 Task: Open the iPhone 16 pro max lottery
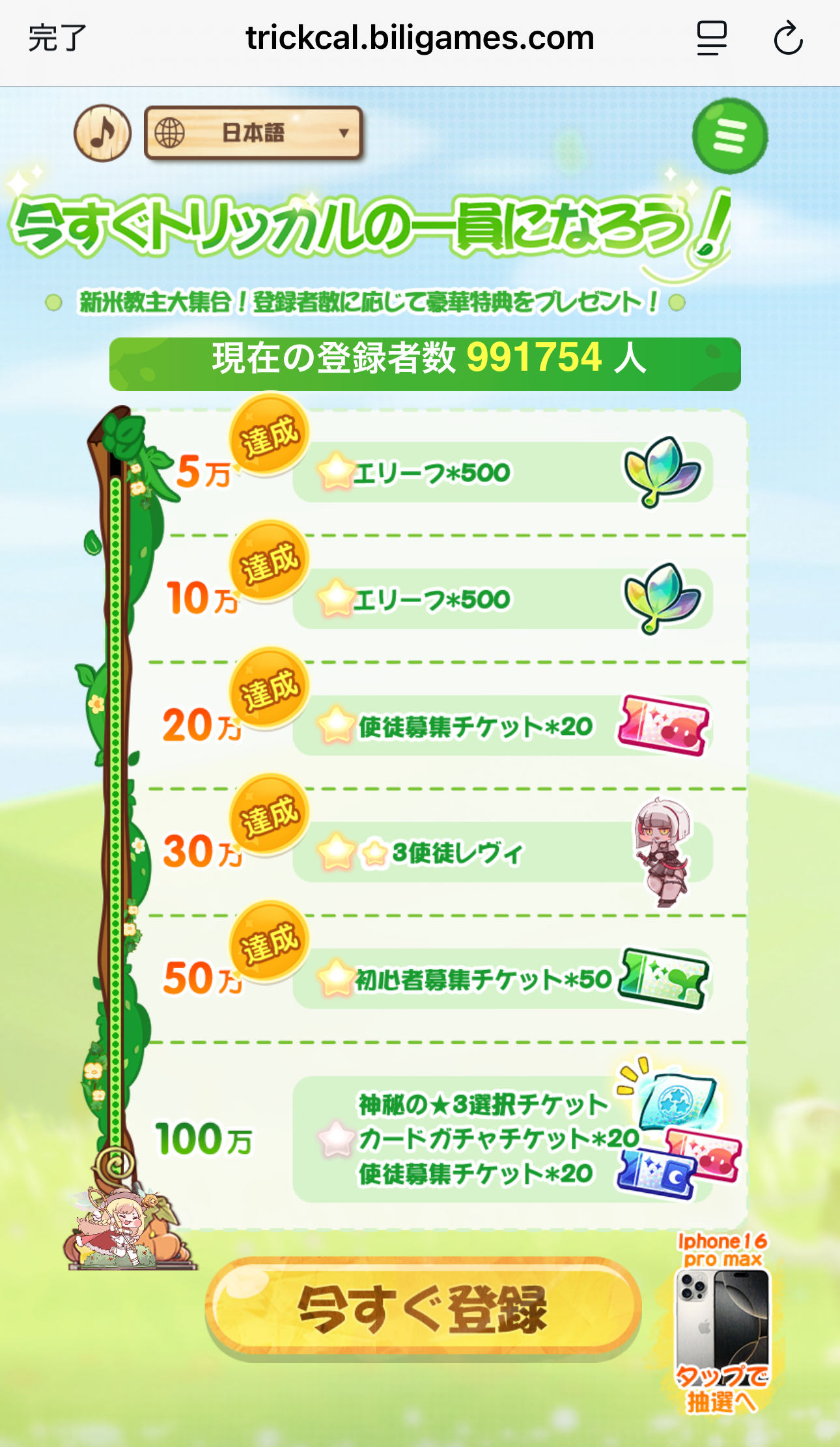tap(723, 1323)
